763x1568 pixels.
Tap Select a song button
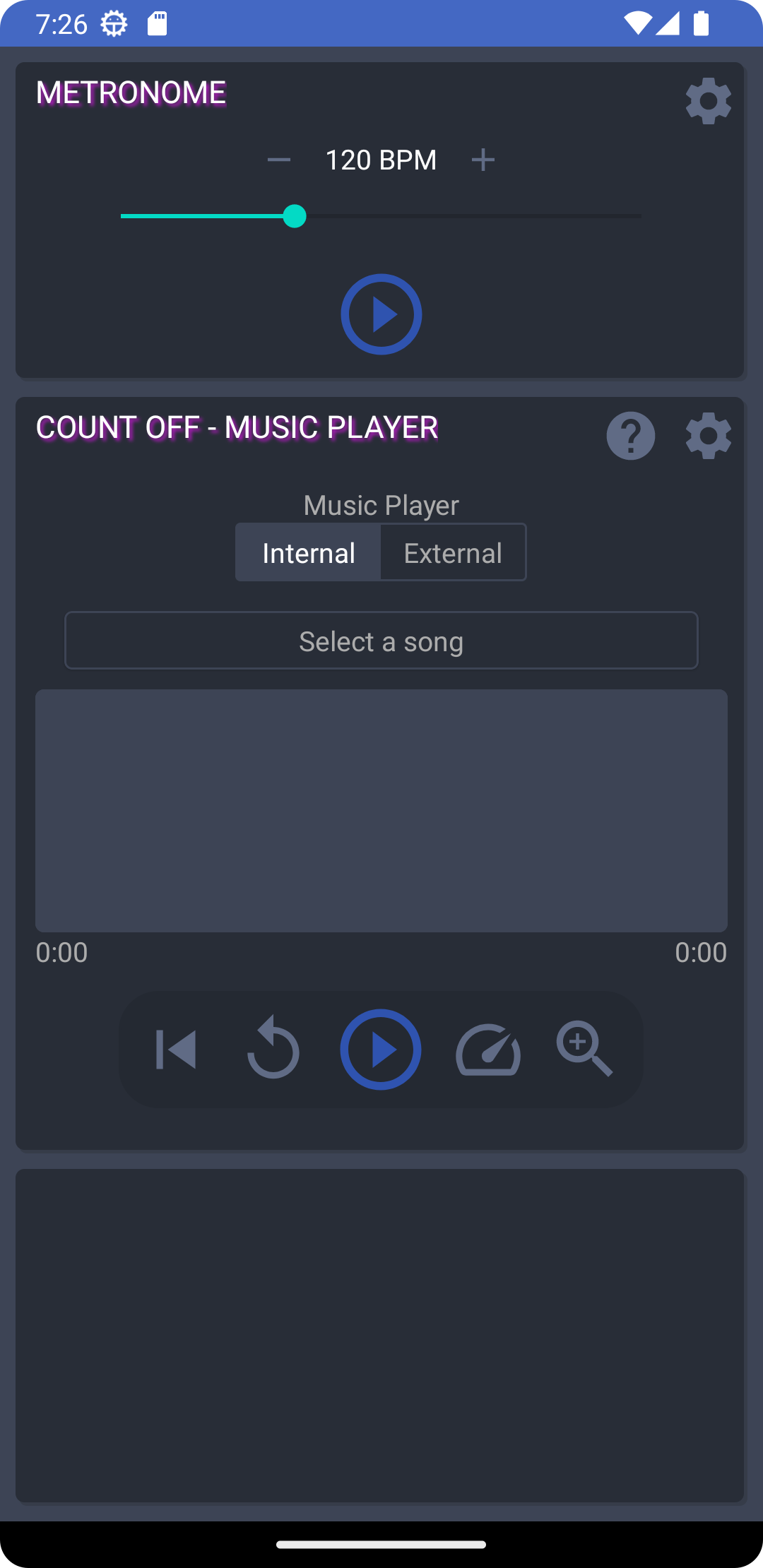[x=381, y=641]
